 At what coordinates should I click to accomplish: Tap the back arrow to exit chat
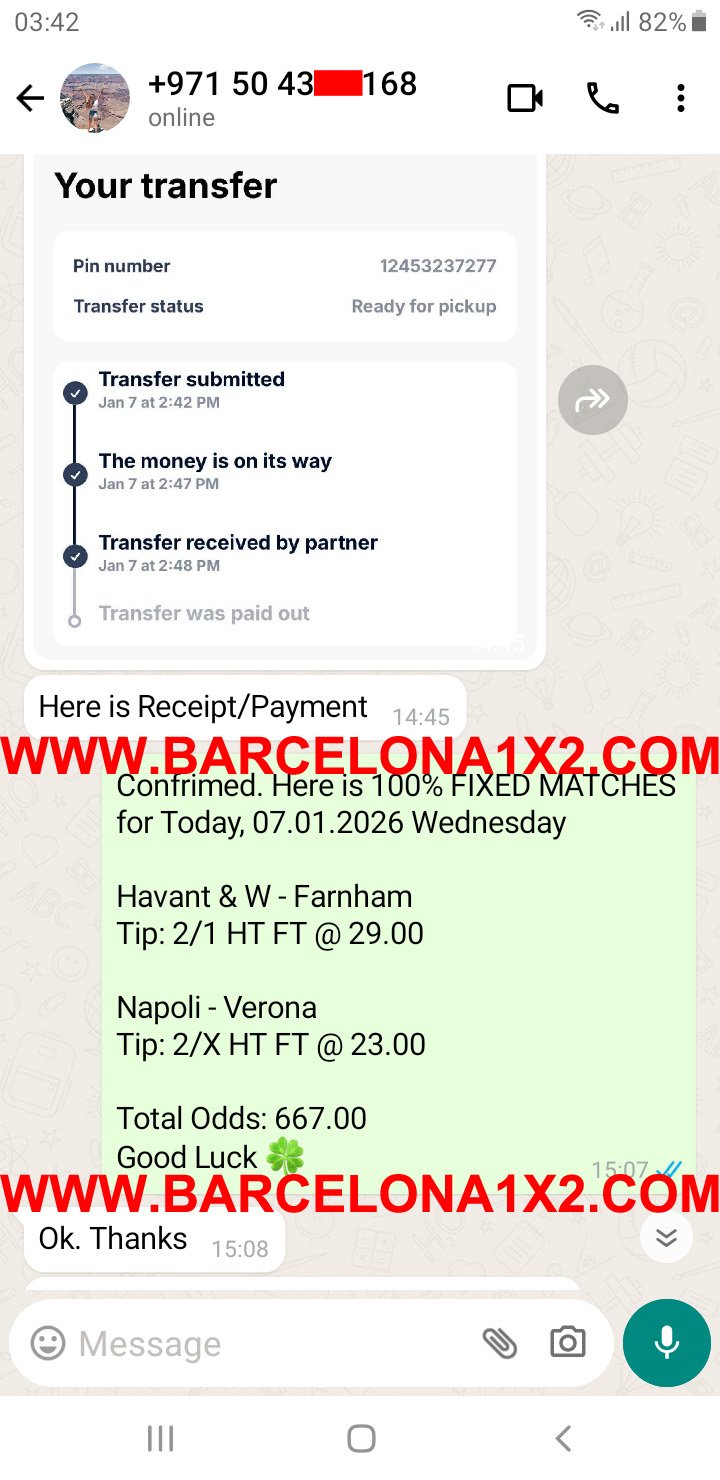click(30, 97)
